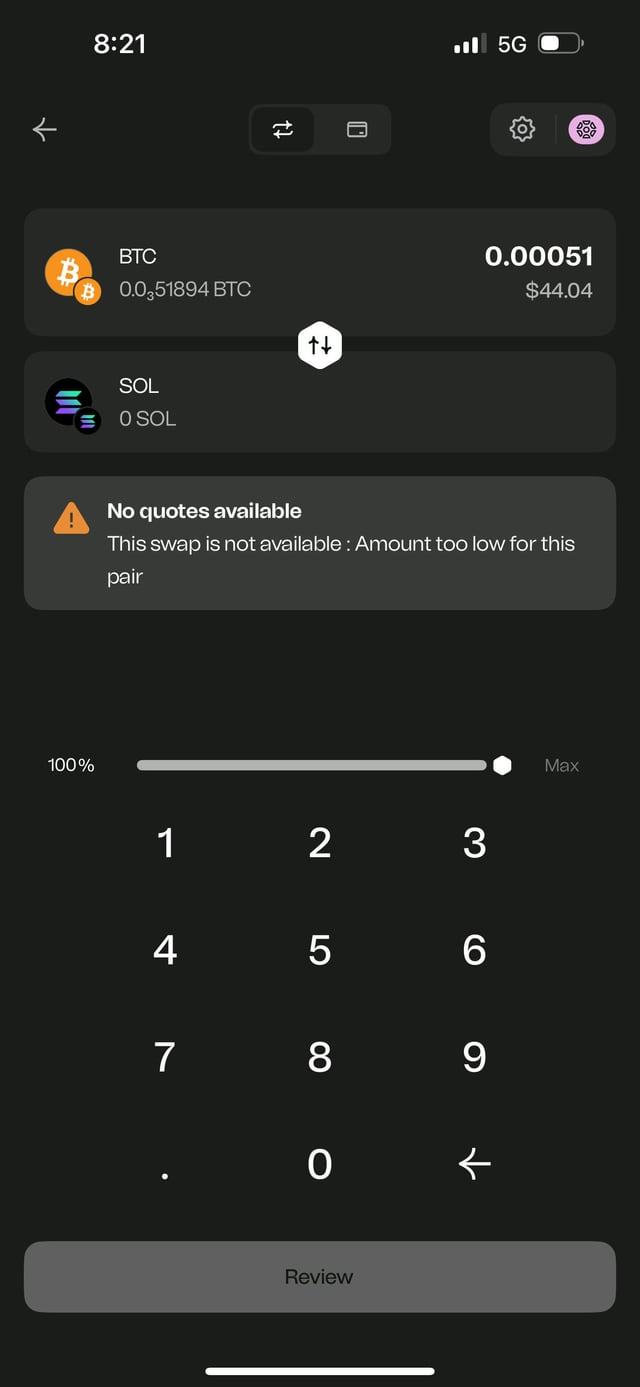Enter digit 3 on the keypad
Screen dimensions: 640x1387
coord(474,843)
